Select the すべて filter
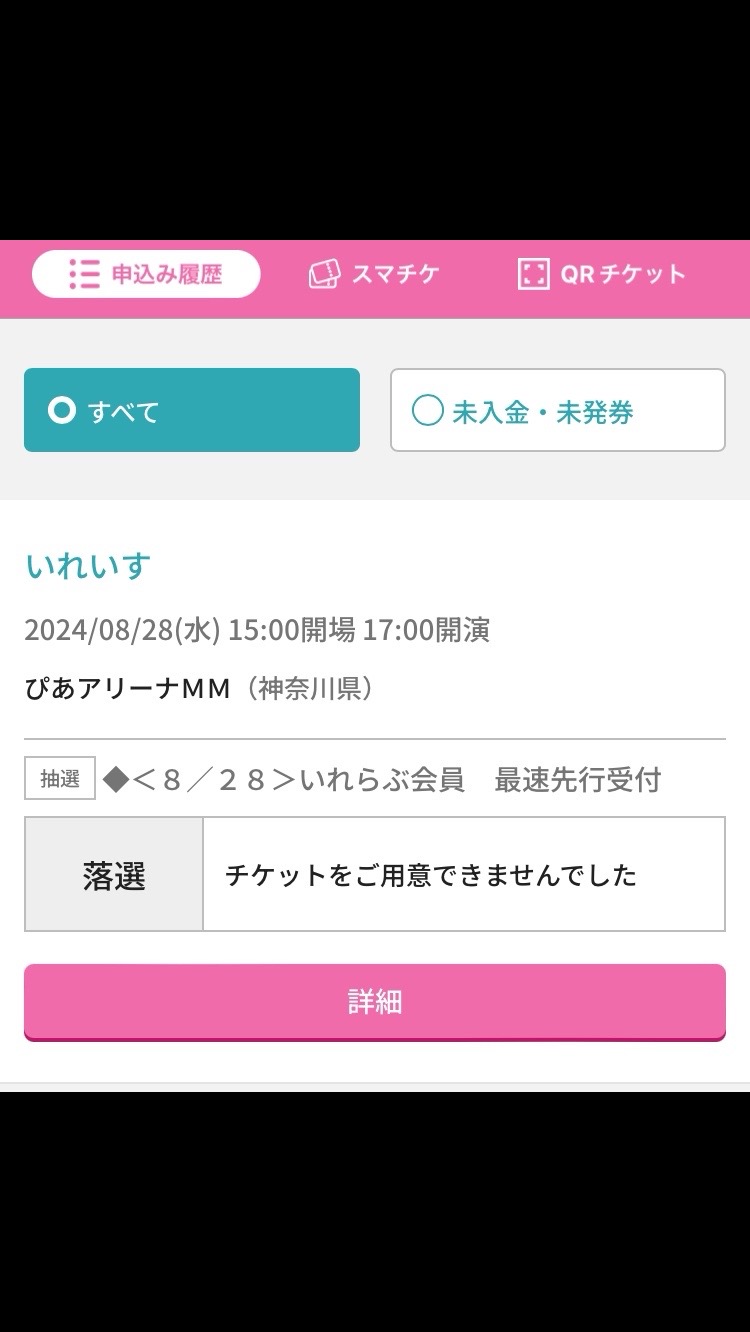This screenshot has height=1332, width=750. [x=192, y=410]
